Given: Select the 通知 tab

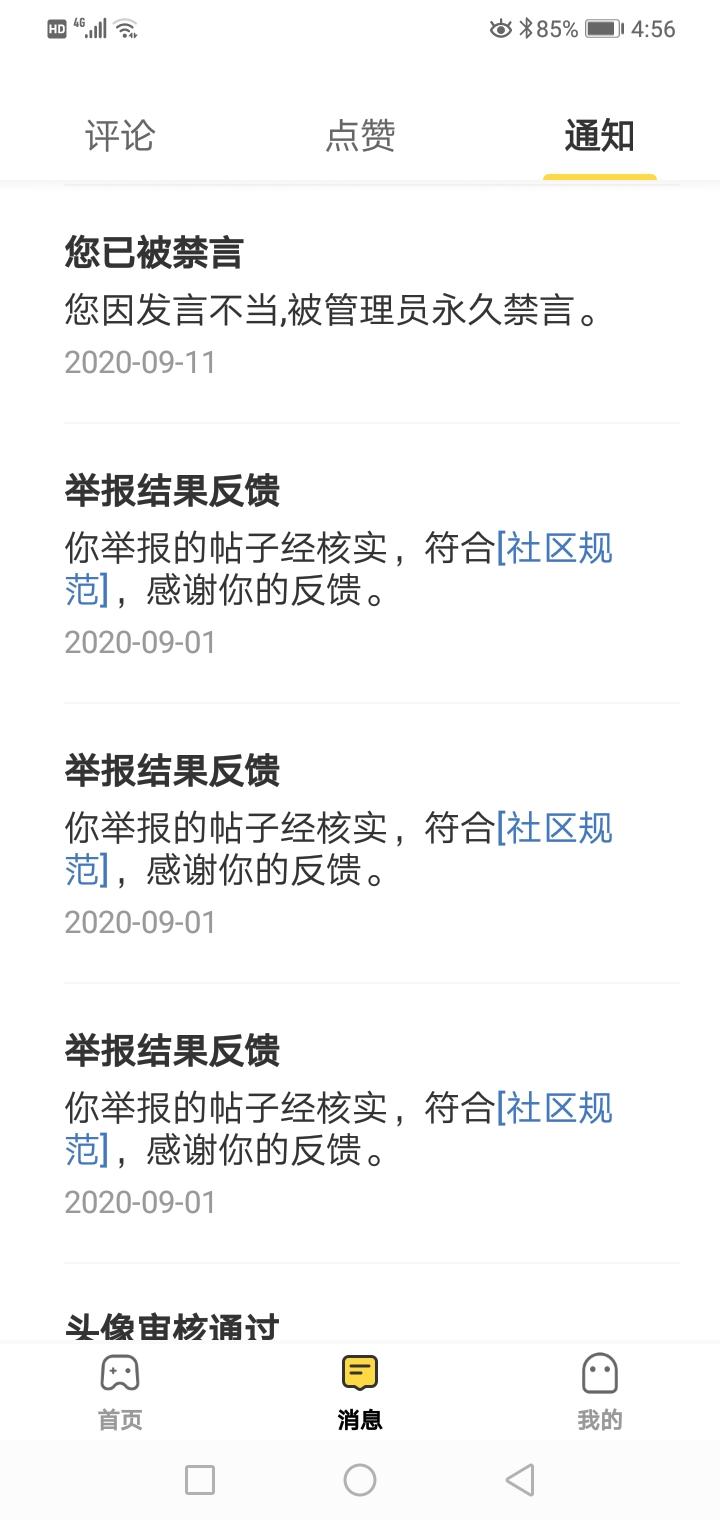Looking at the screenshot, I should (x=600, y=136).
